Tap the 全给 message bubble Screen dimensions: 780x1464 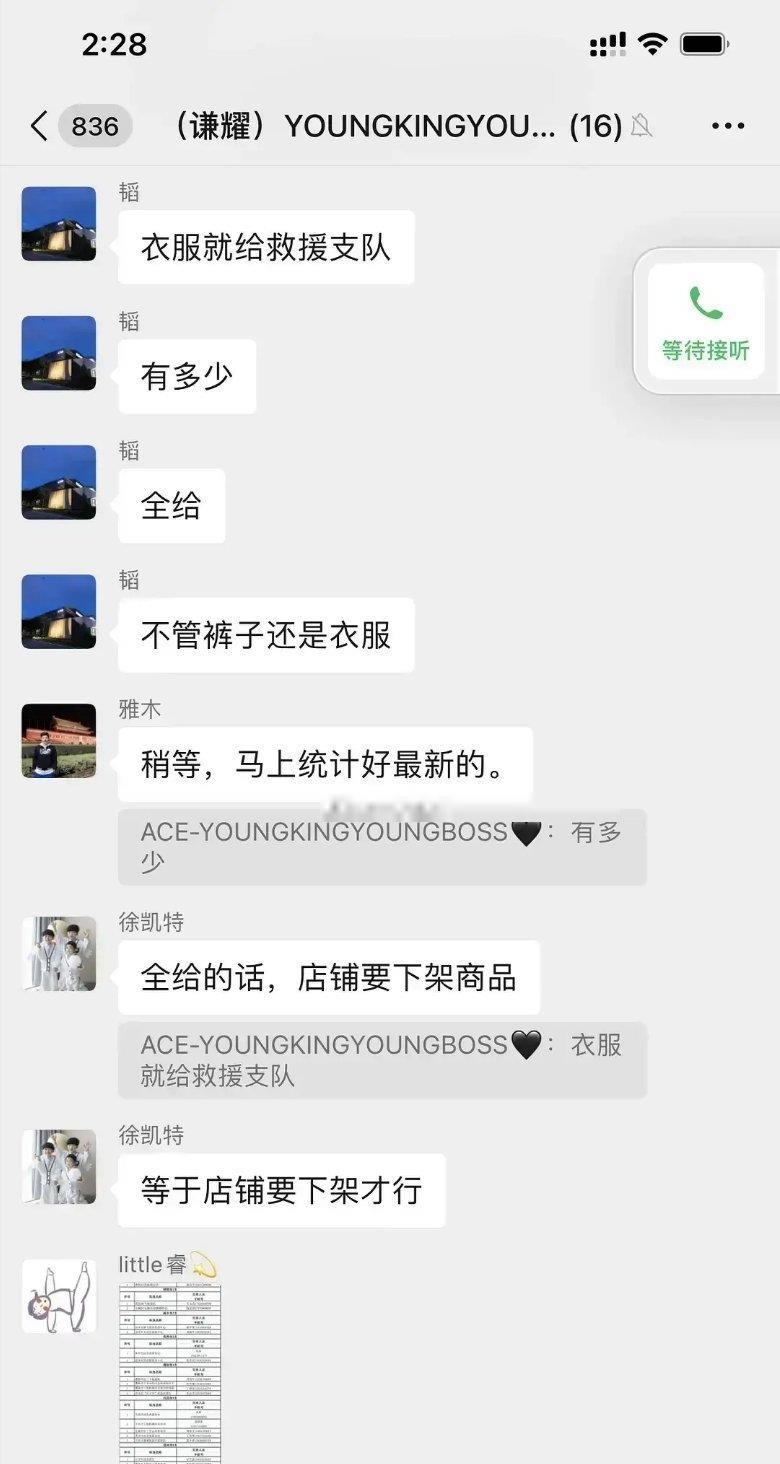[170, 506]
